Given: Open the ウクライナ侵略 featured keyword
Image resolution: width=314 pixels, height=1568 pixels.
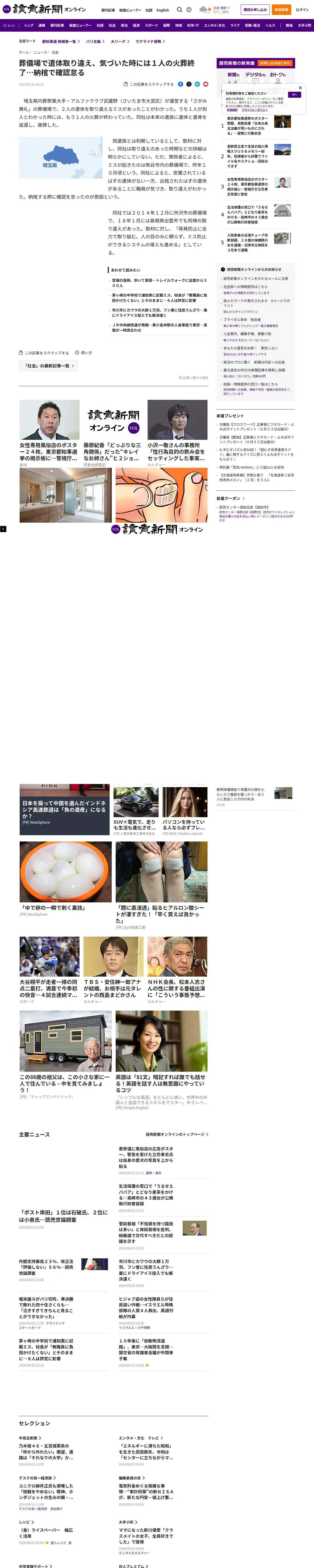Looking at the screenshot, I should 150,41.
